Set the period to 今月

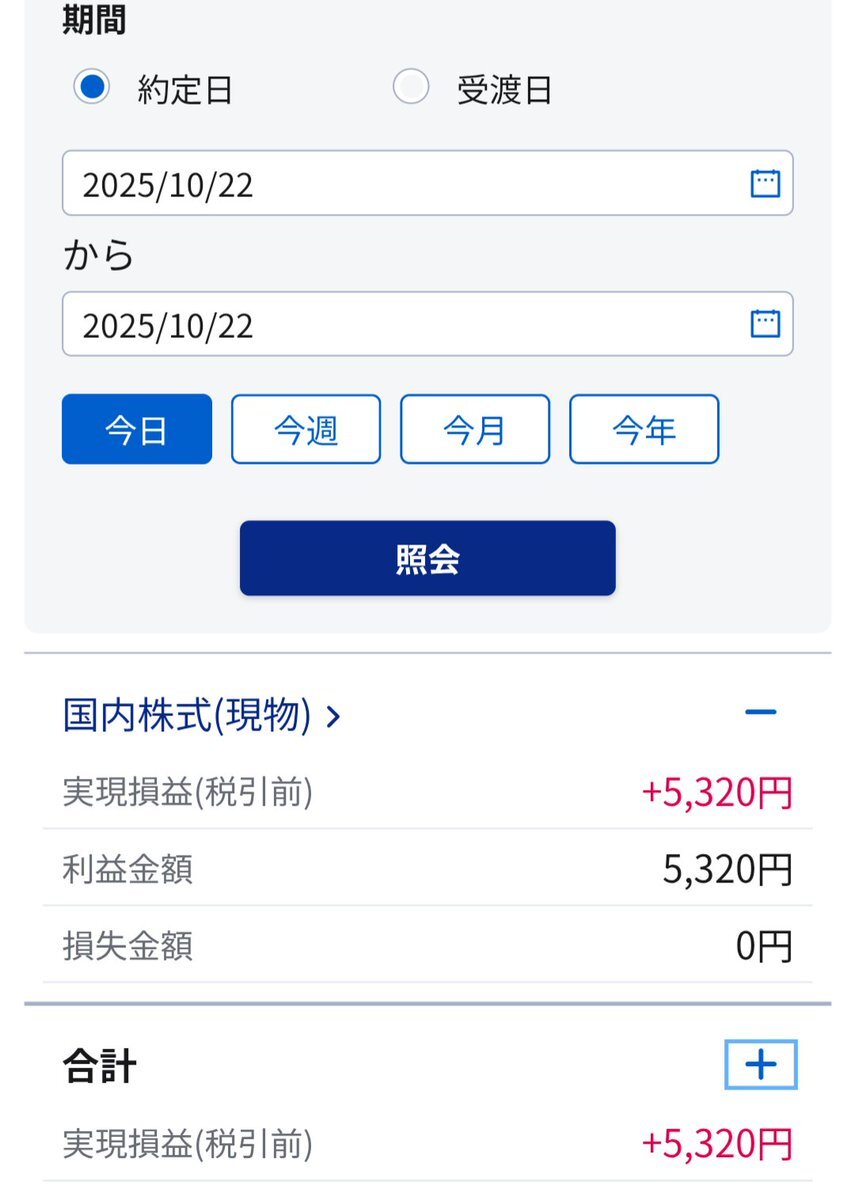pyautogui.click(x=475, y=430)
